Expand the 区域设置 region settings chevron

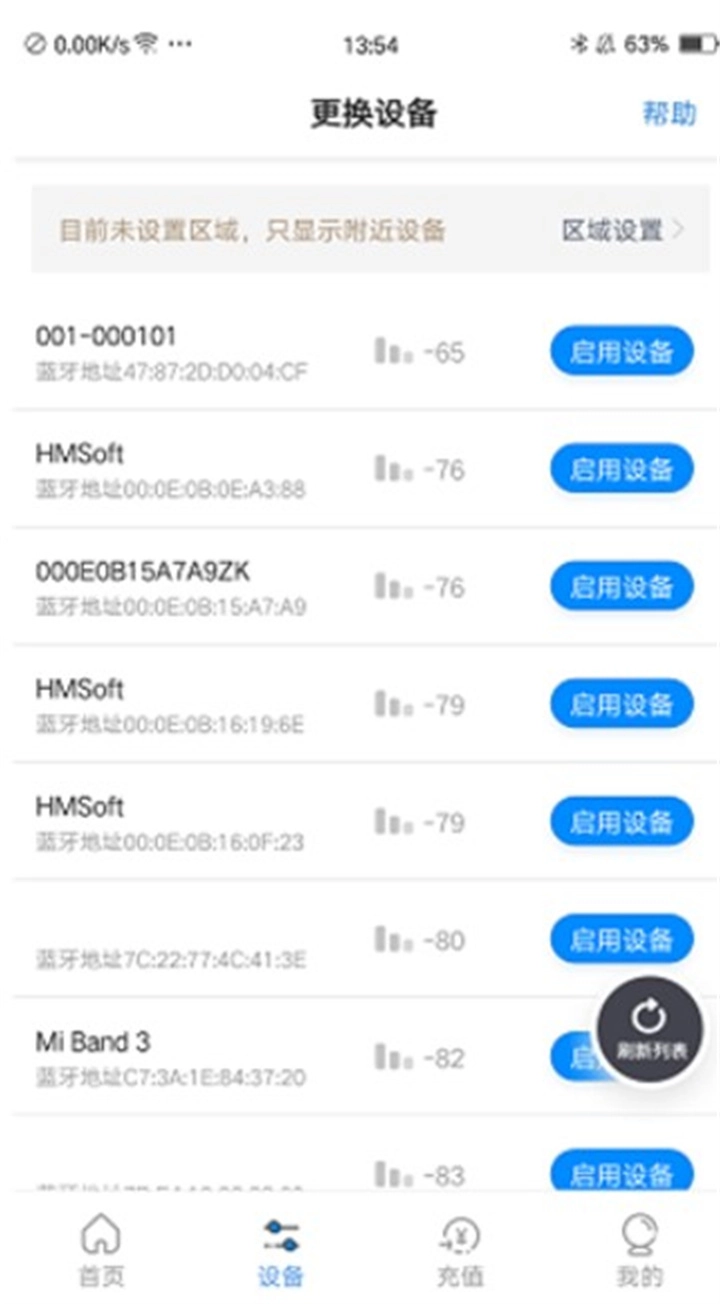coord(681,230)
